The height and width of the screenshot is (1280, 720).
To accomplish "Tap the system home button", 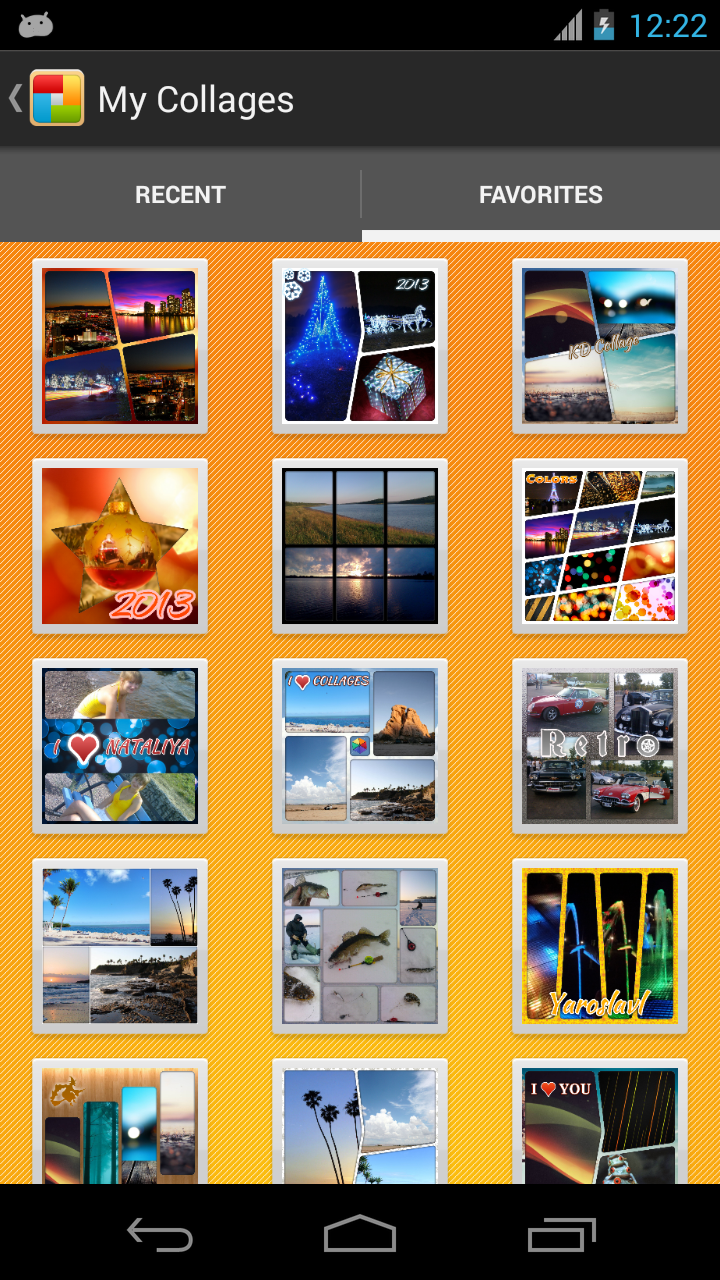I will coord(360,1234).
